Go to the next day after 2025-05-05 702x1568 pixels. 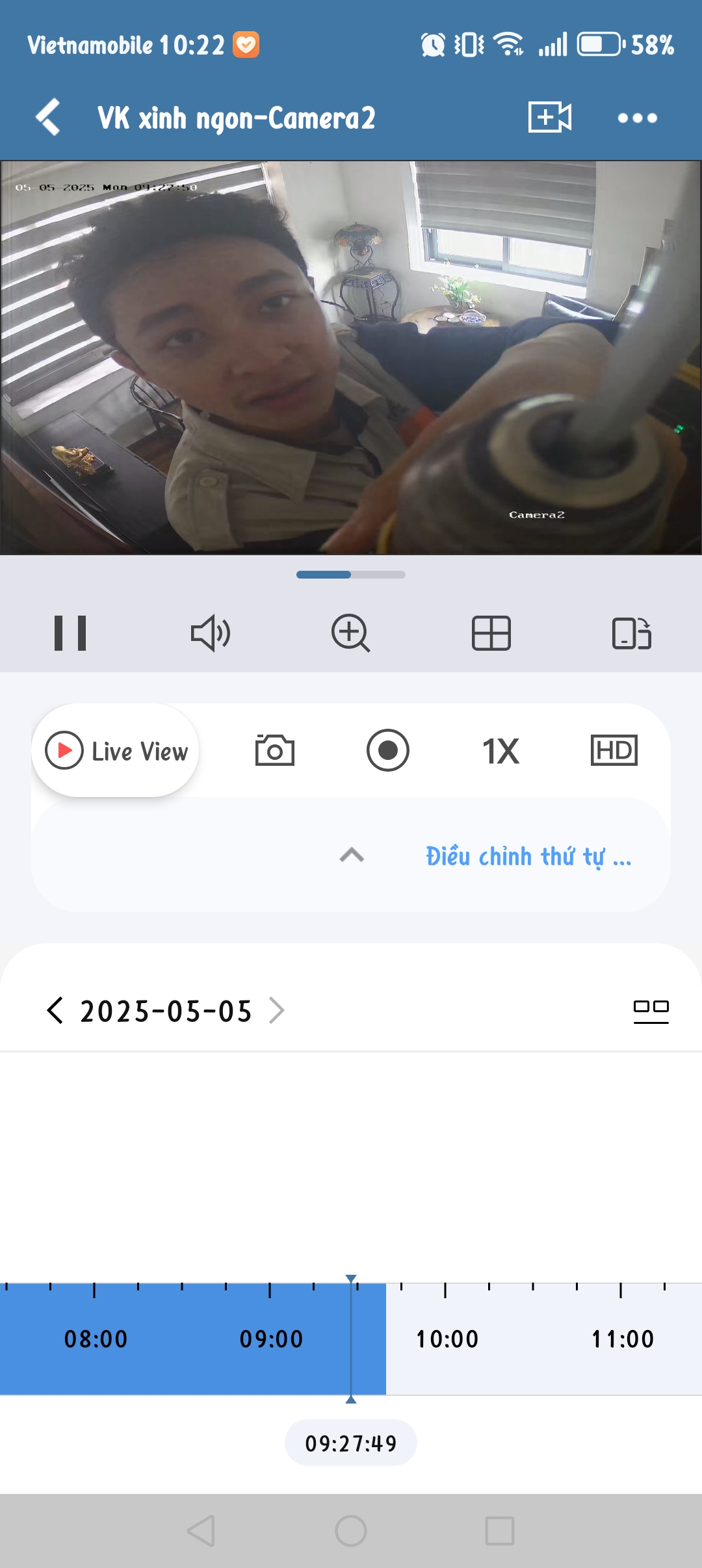click(x=277, y=1010)
